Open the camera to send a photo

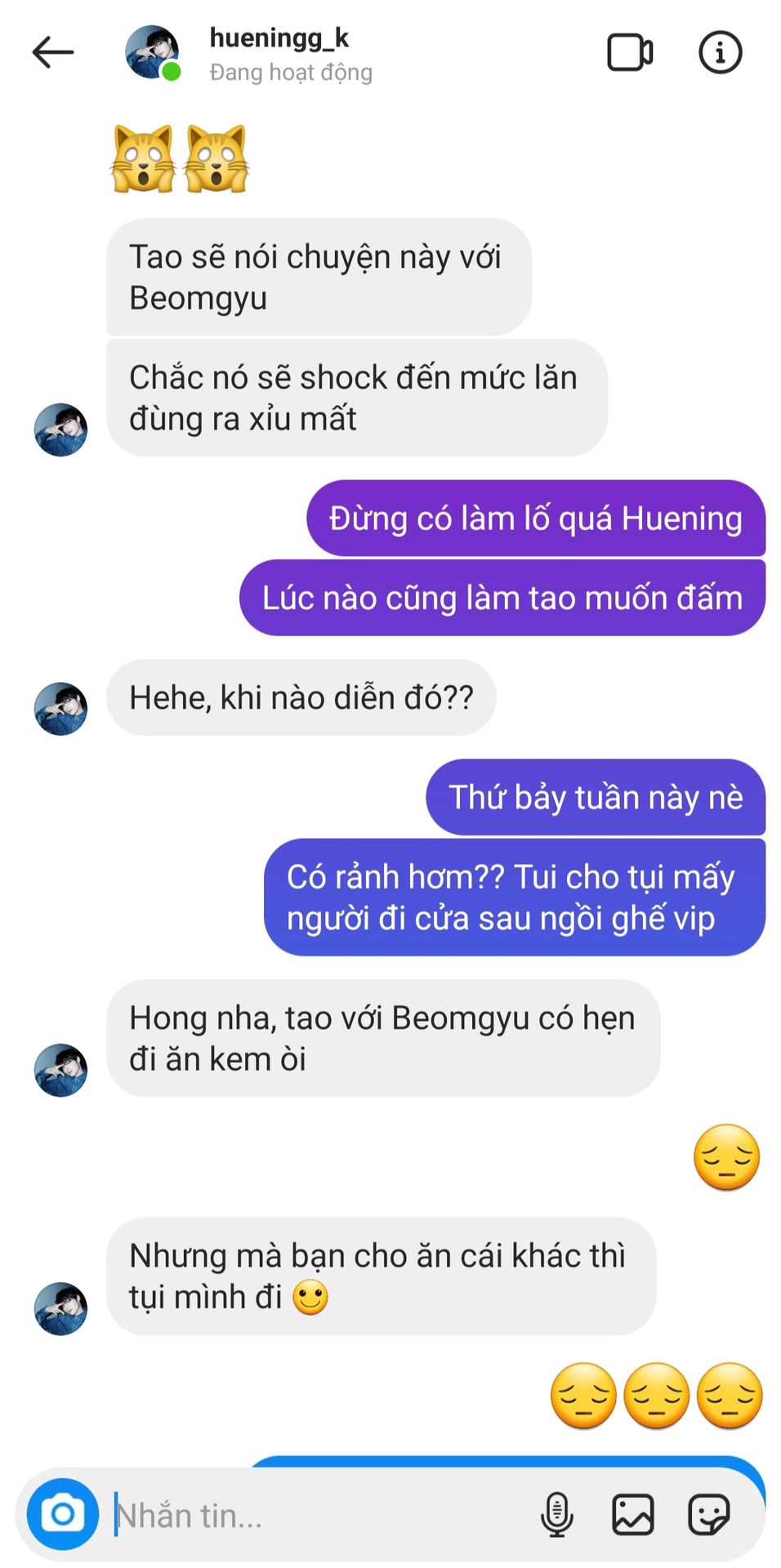pos(63,1514)
